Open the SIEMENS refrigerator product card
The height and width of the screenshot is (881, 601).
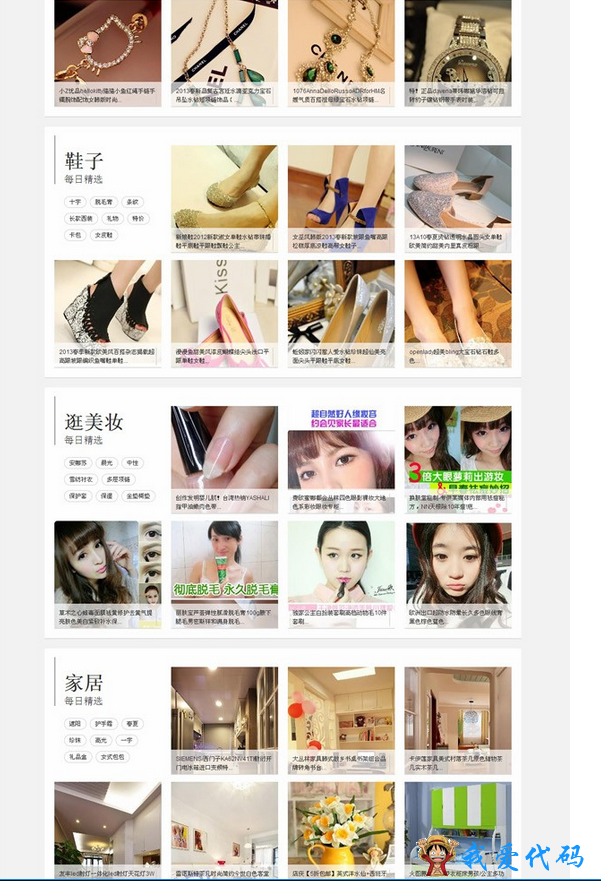click(224, 714)
